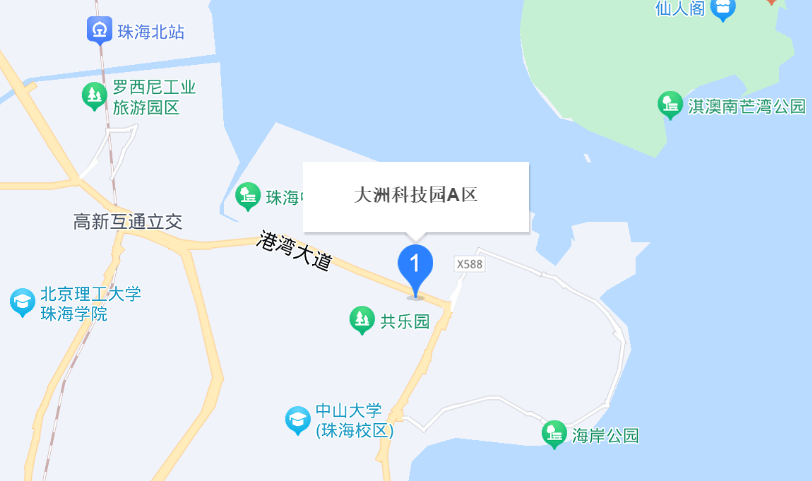Tap the blue map marker numbered 1

tap(415, 265)
